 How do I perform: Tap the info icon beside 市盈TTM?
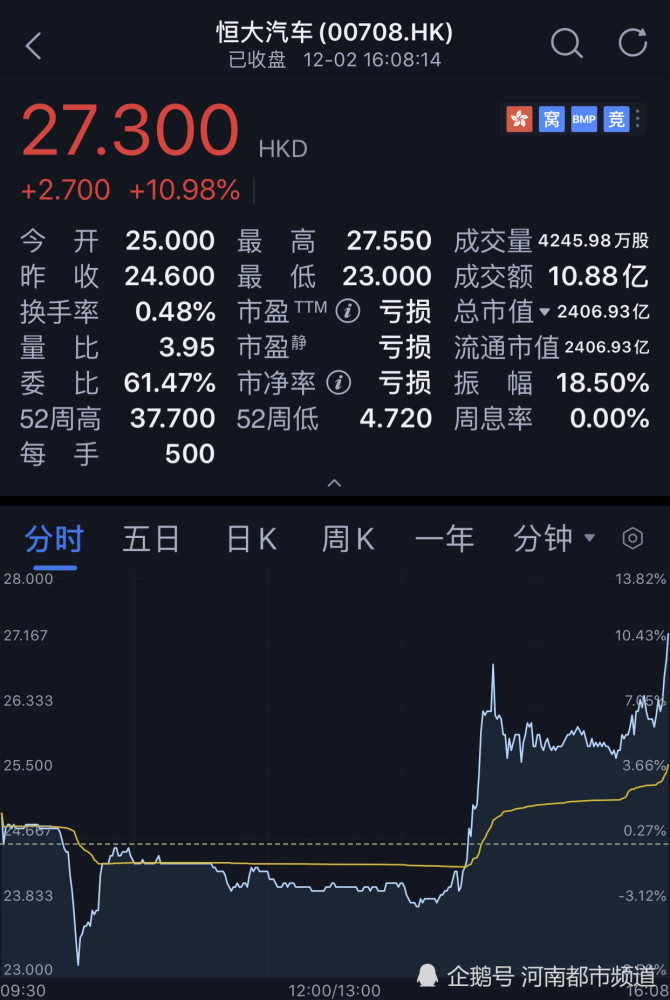(347, 311)
